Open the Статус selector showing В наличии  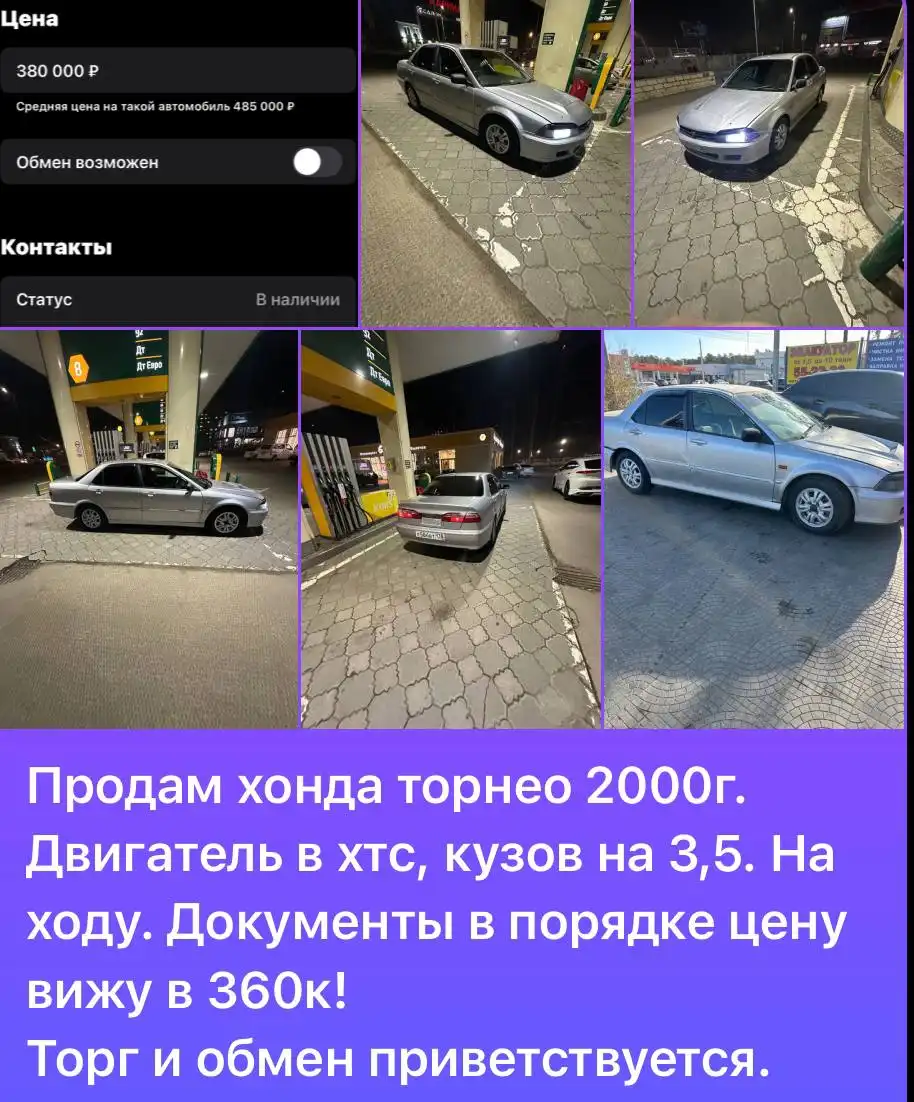click(175, 299)
